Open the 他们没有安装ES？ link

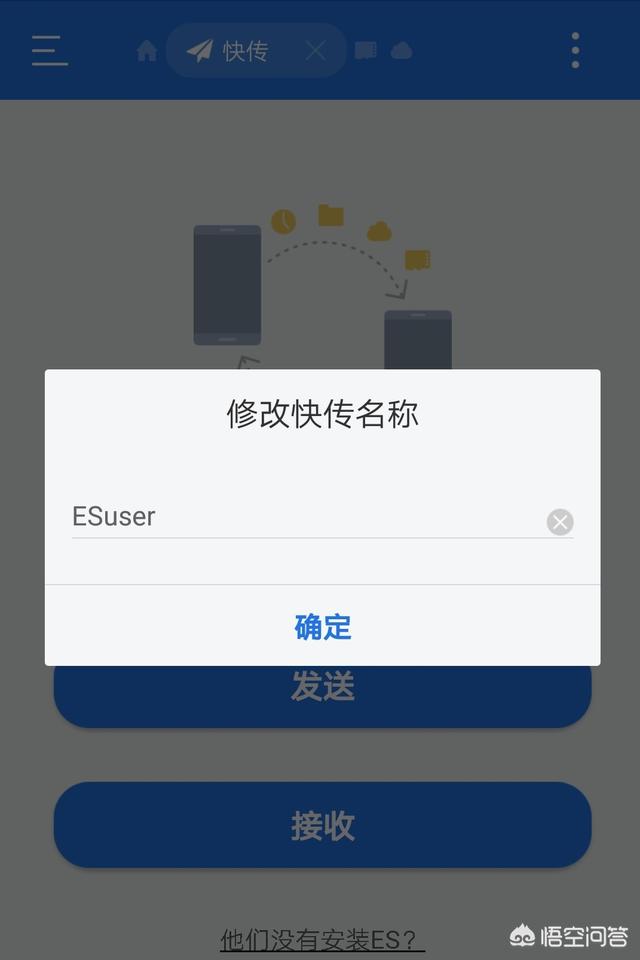322,940
